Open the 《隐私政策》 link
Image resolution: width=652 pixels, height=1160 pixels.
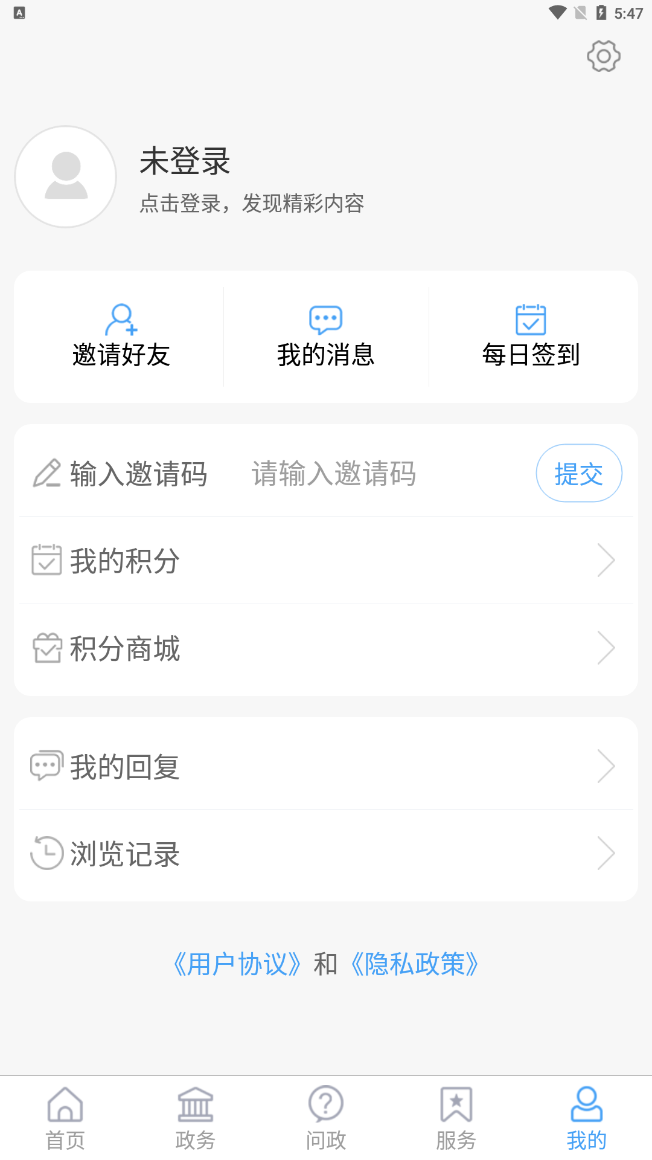(x=415, y=964)
